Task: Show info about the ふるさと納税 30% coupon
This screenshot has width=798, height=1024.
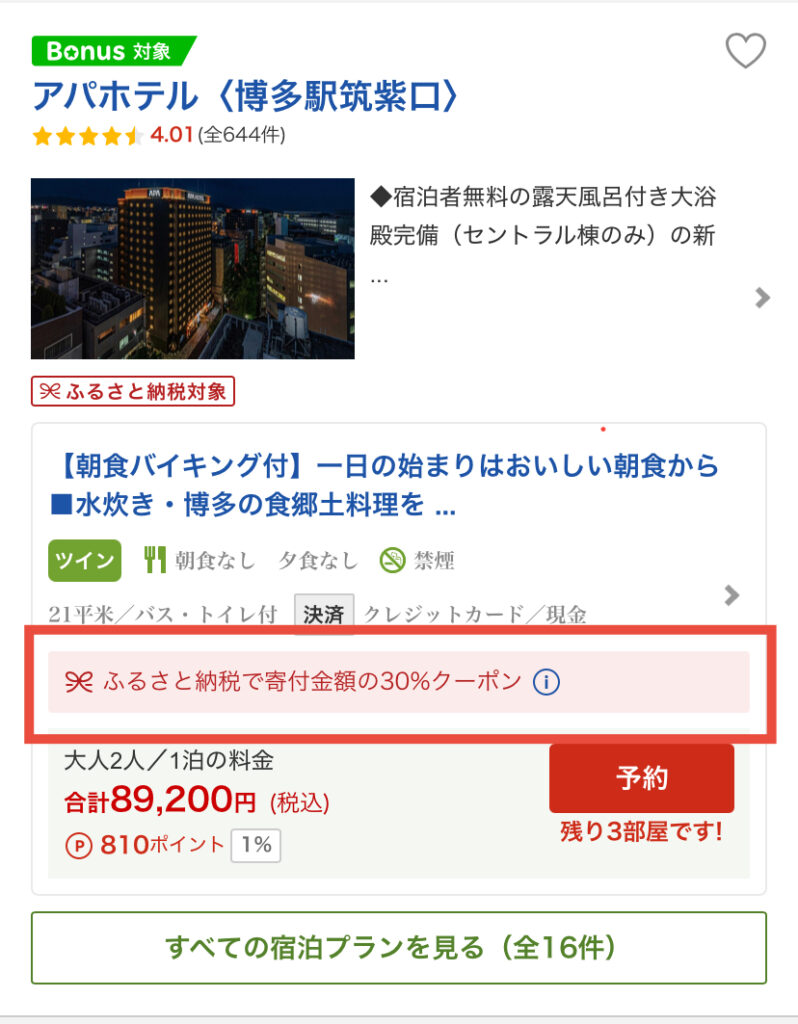Action: tap(546, 682)
